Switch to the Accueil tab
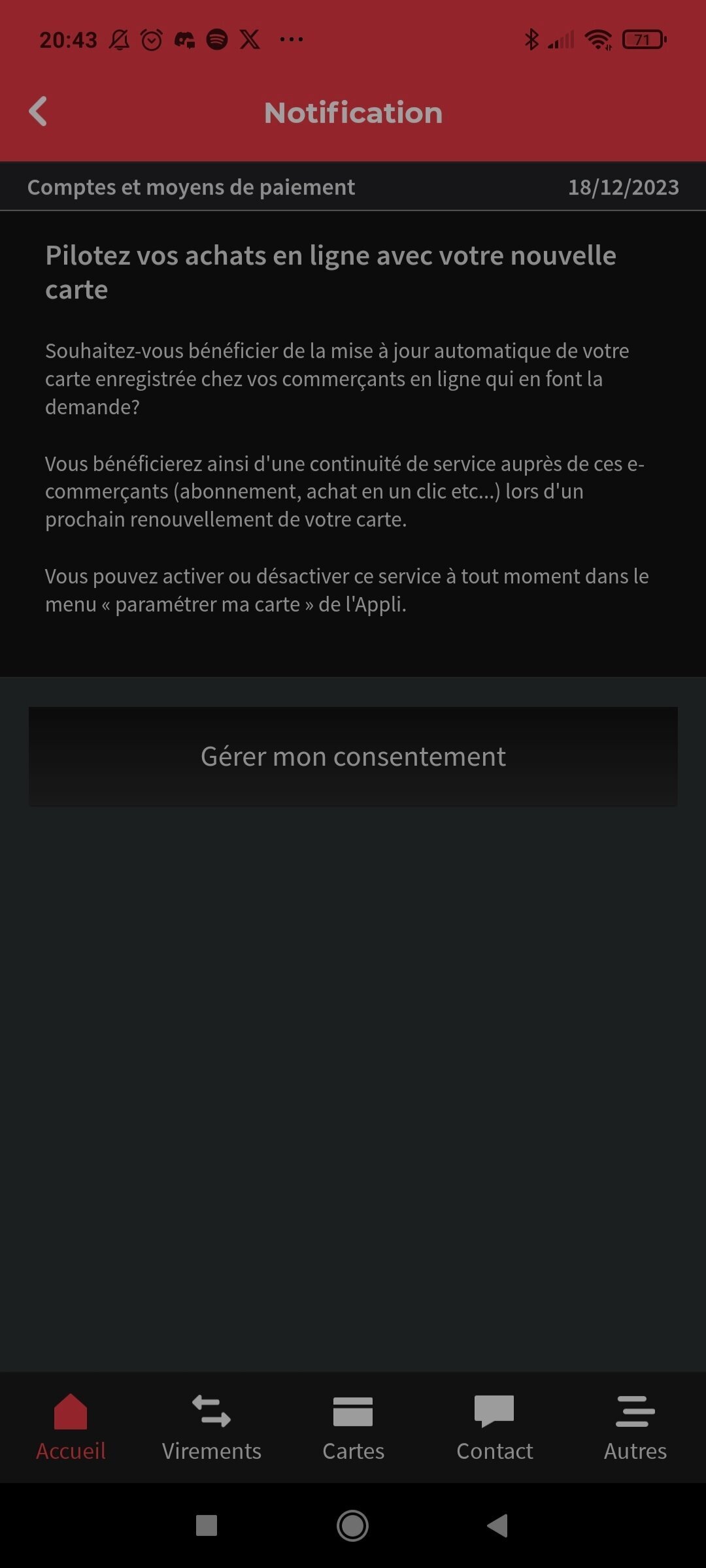Viewport: 706px width, 1568px height. (x=71, y=1427)
